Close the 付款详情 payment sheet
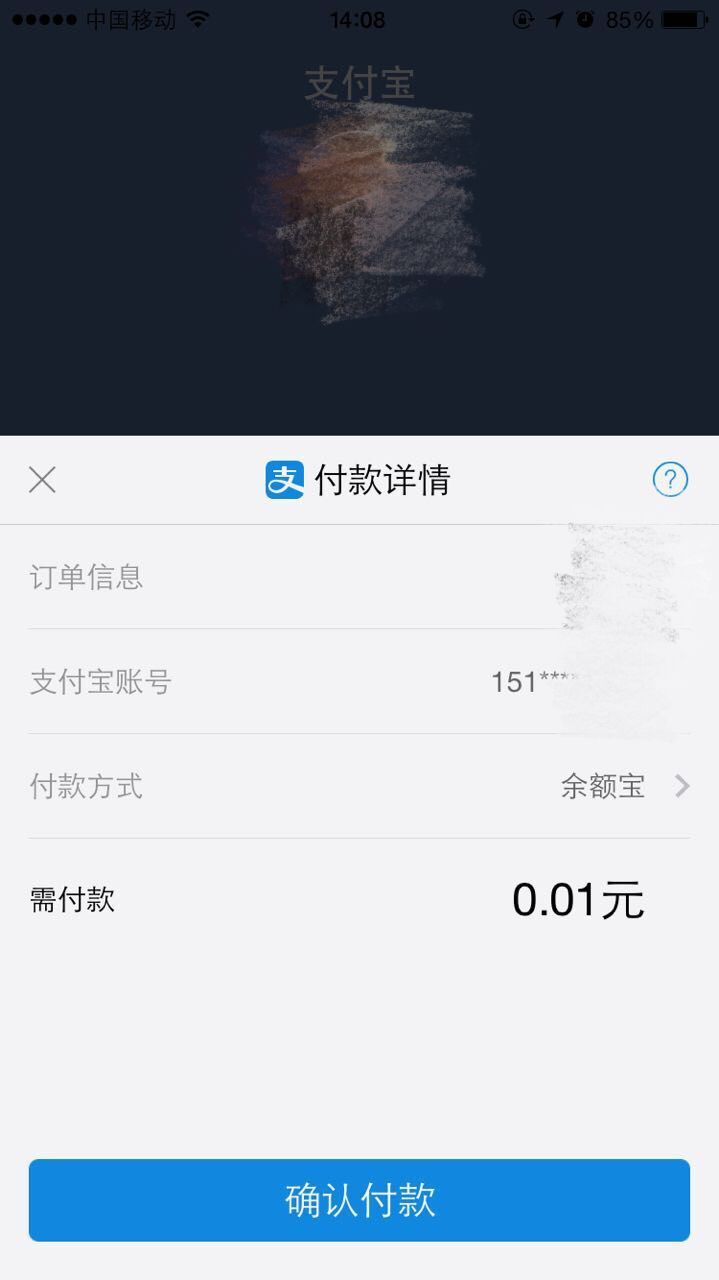This screenshot has height=1280, width=719. click(x=42, y=480)
